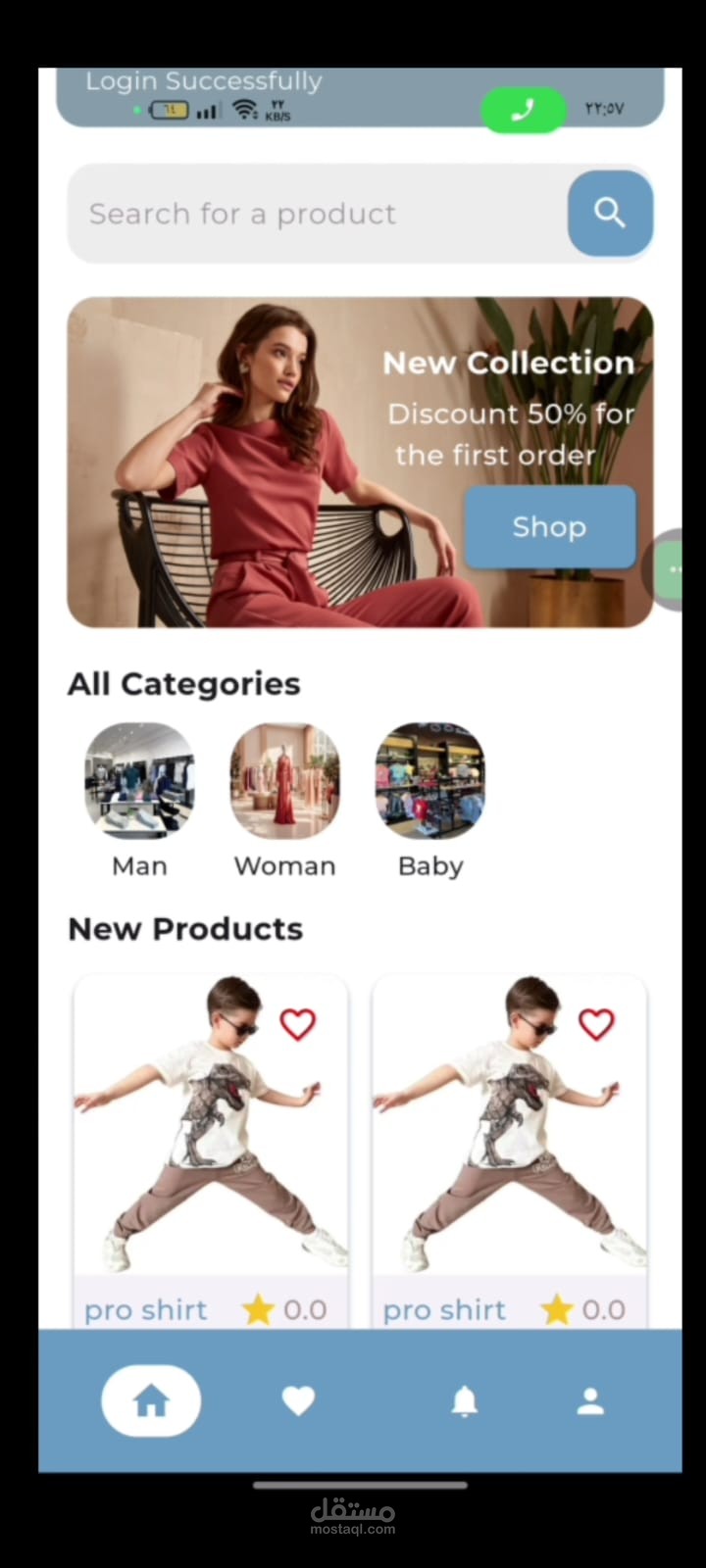Select the Baby category
706x1568 pixels.
point(429,781)
